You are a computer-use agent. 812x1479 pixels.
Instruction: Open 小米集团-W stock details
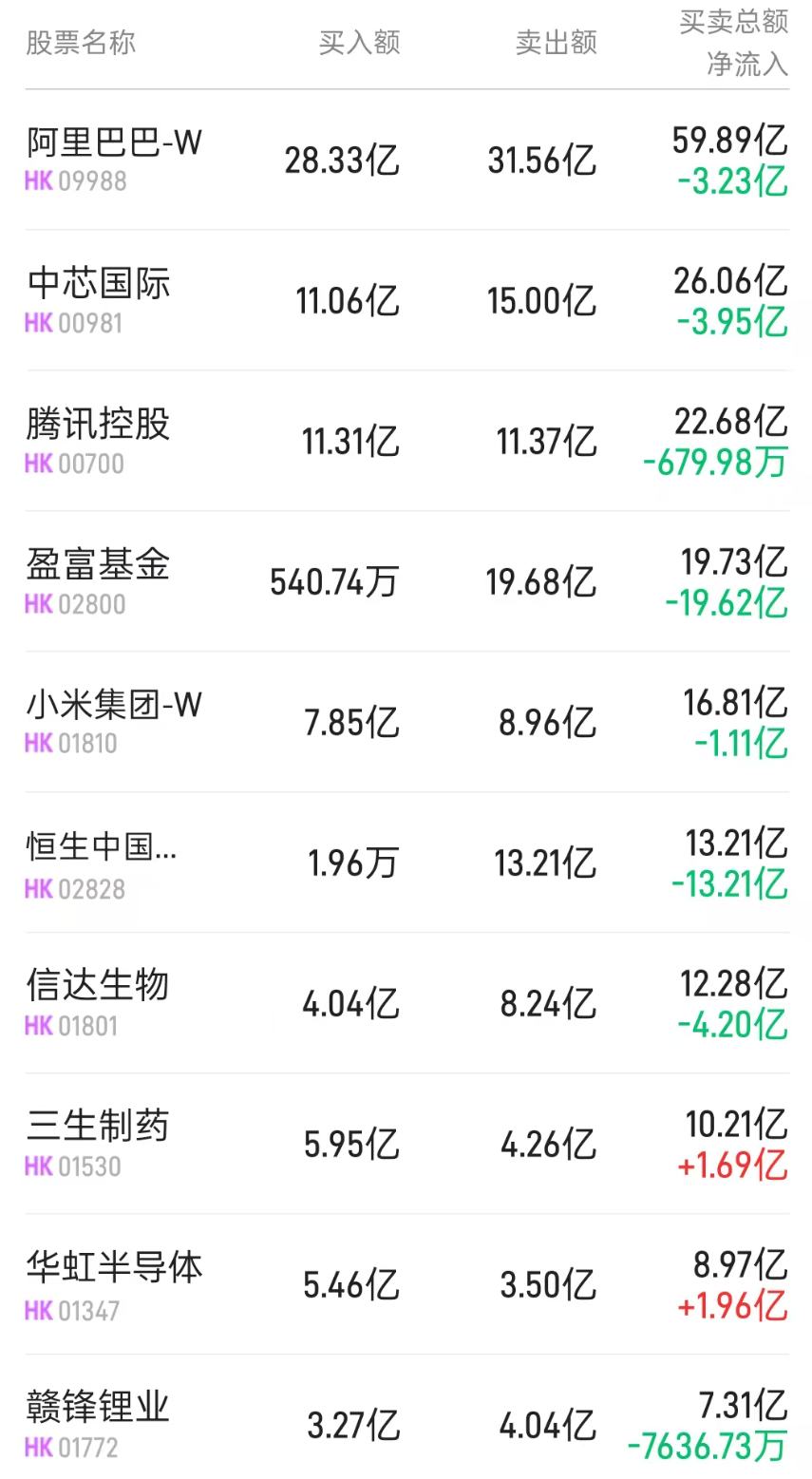(x=114, y=721)
